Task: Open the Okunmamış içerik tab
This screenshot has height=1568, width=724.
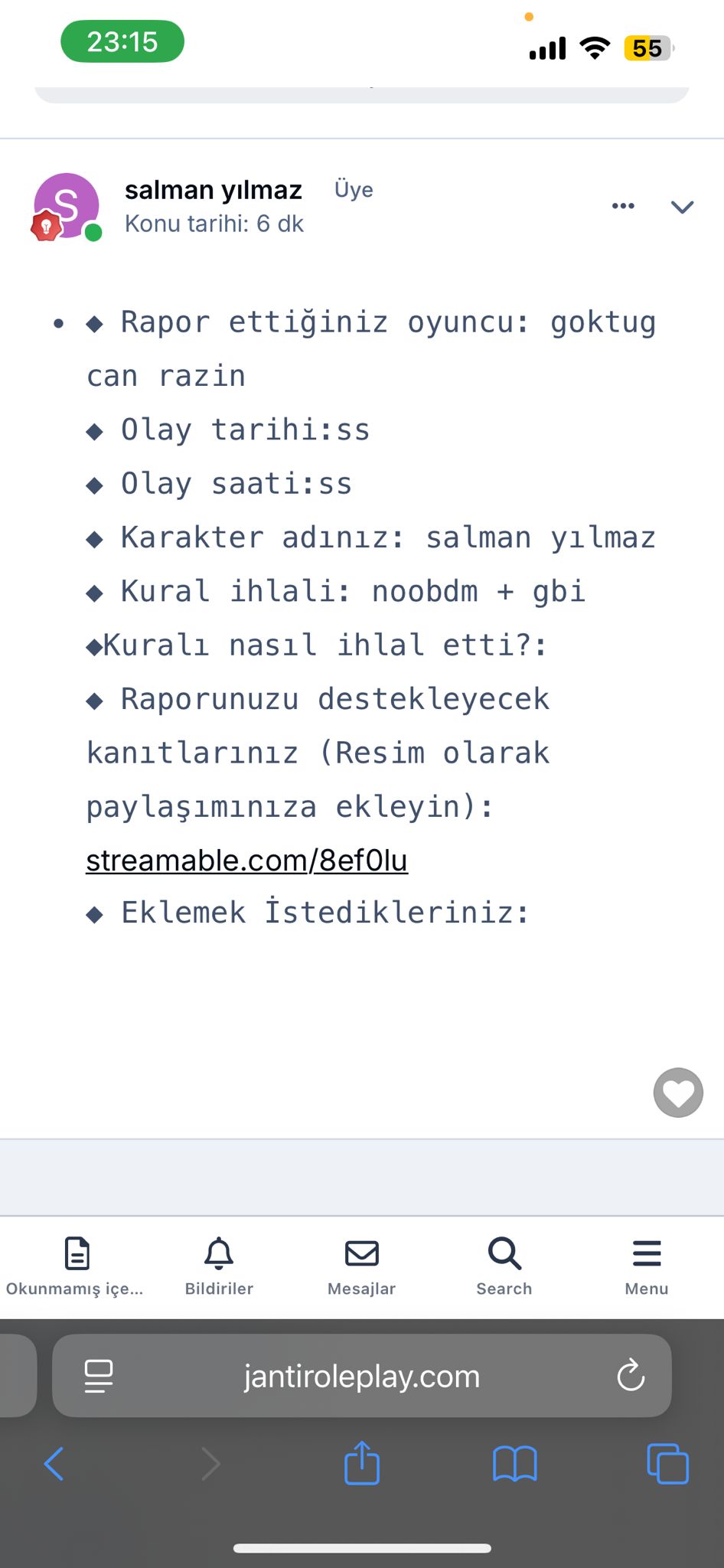Action: [75, 1266]
